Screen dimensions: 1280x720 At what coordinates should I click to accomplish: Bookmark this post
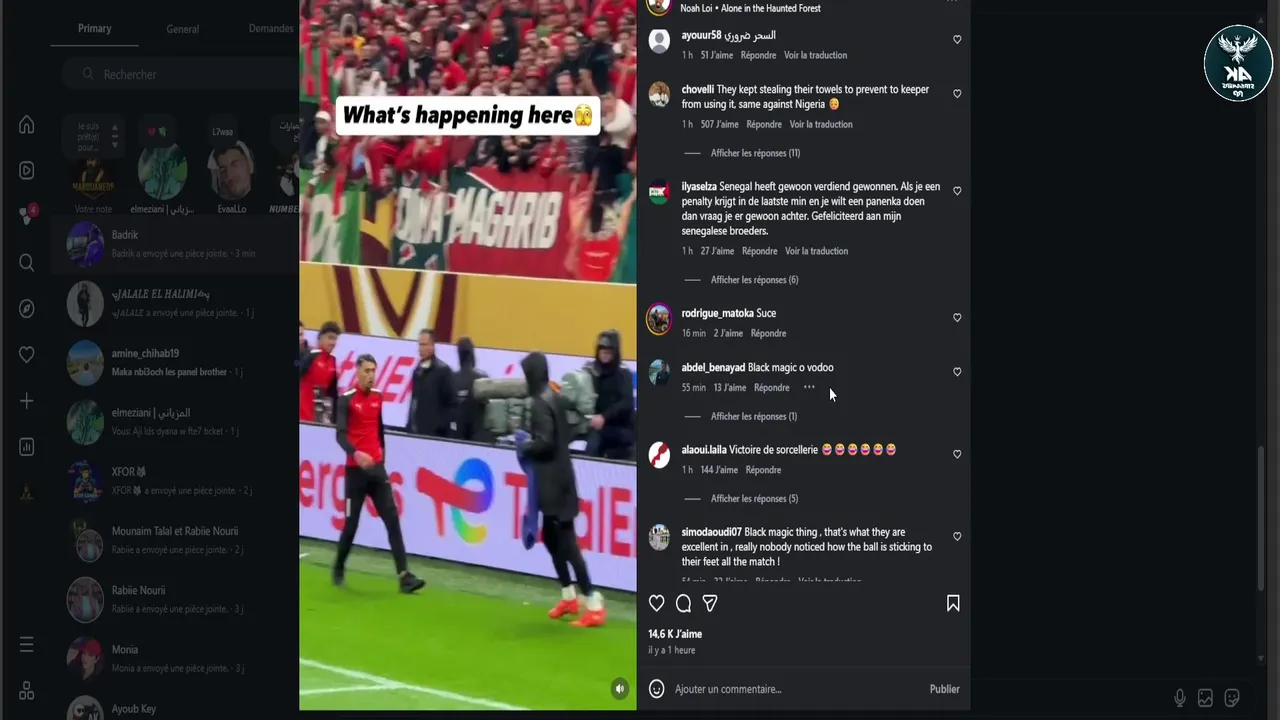pyautogui.click(x=953, y=603)
